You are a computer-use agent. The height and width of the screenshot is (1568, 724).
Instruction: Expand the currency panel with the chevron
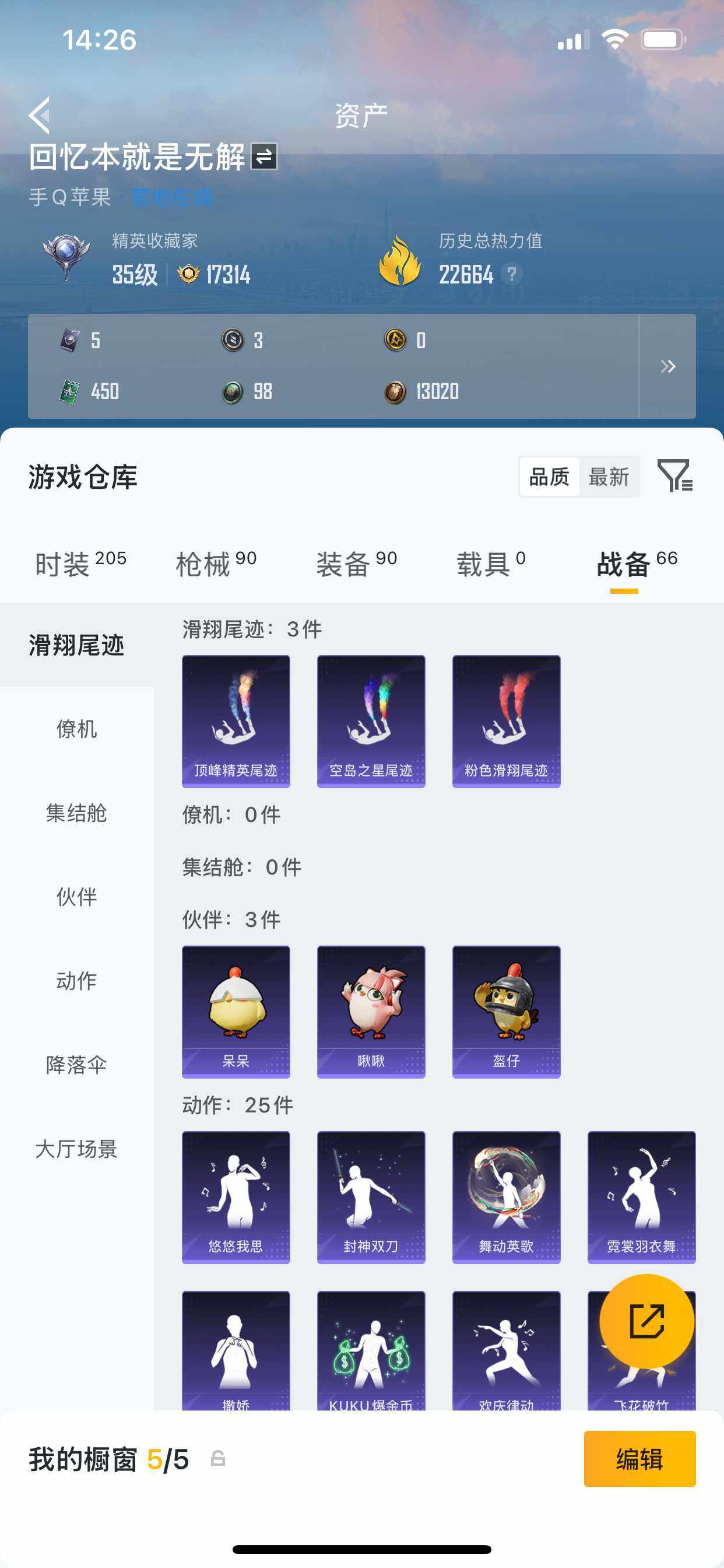(668, 366)
